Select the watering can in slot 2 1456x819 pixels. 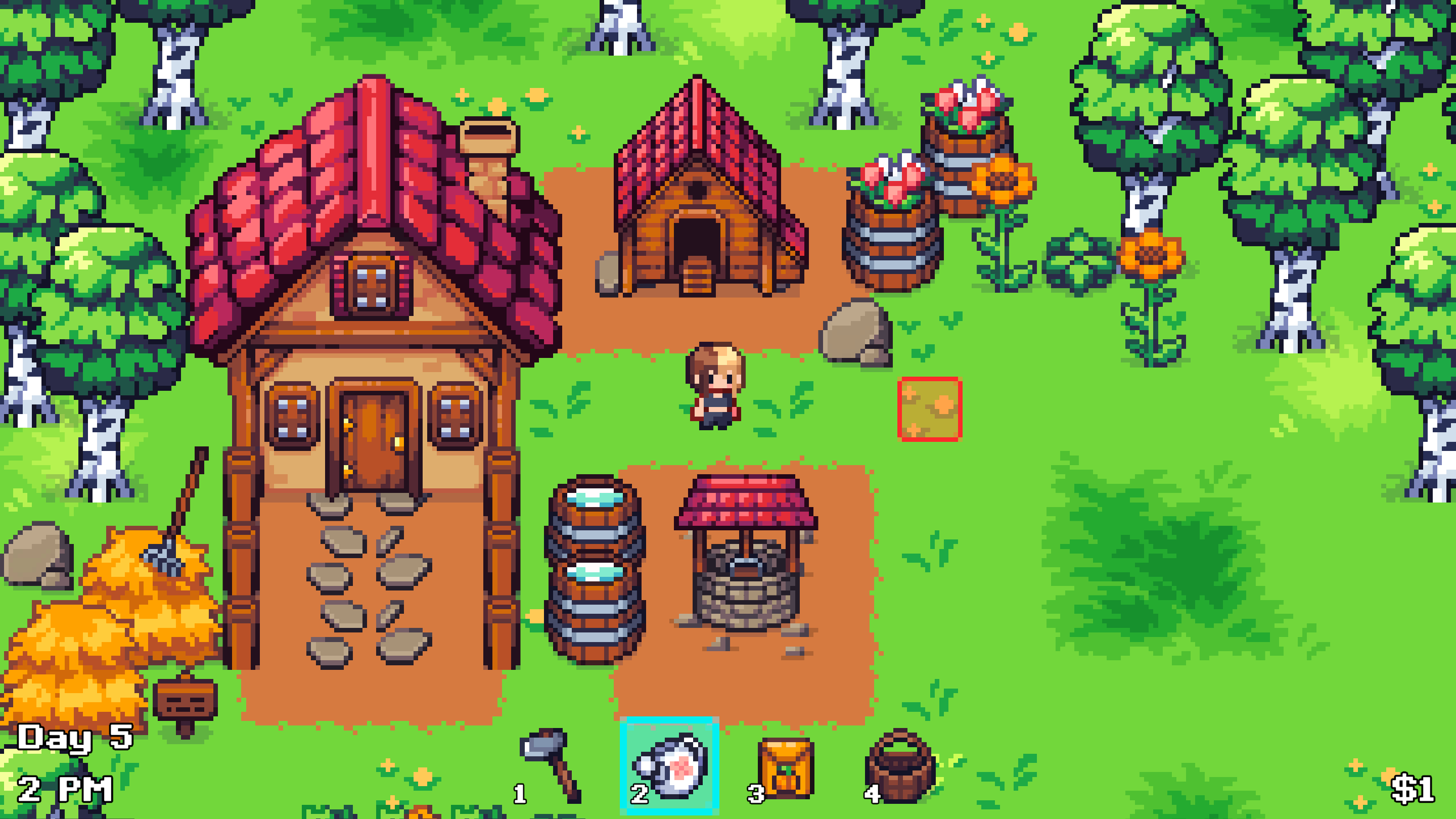point(670,766)
